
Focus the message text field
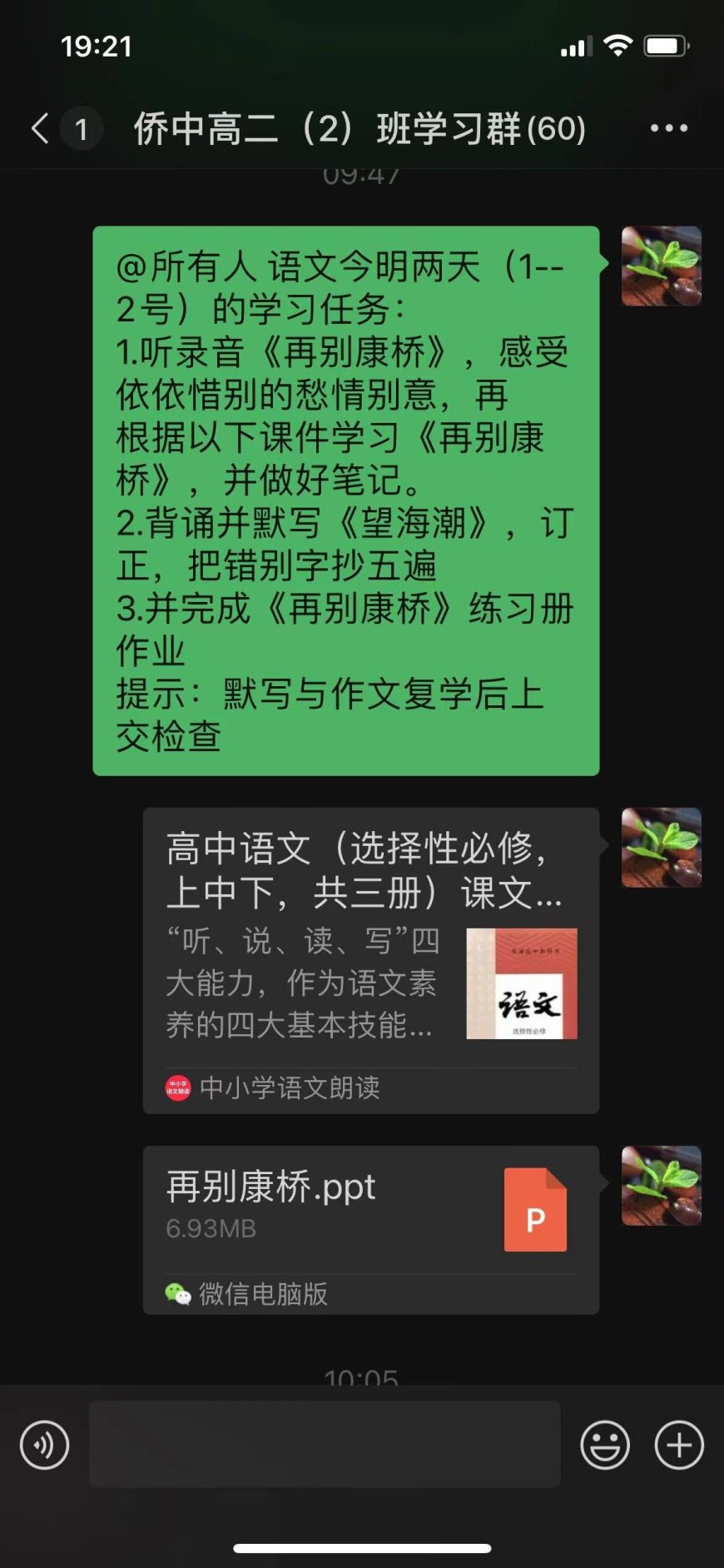tap(325, 1445)
